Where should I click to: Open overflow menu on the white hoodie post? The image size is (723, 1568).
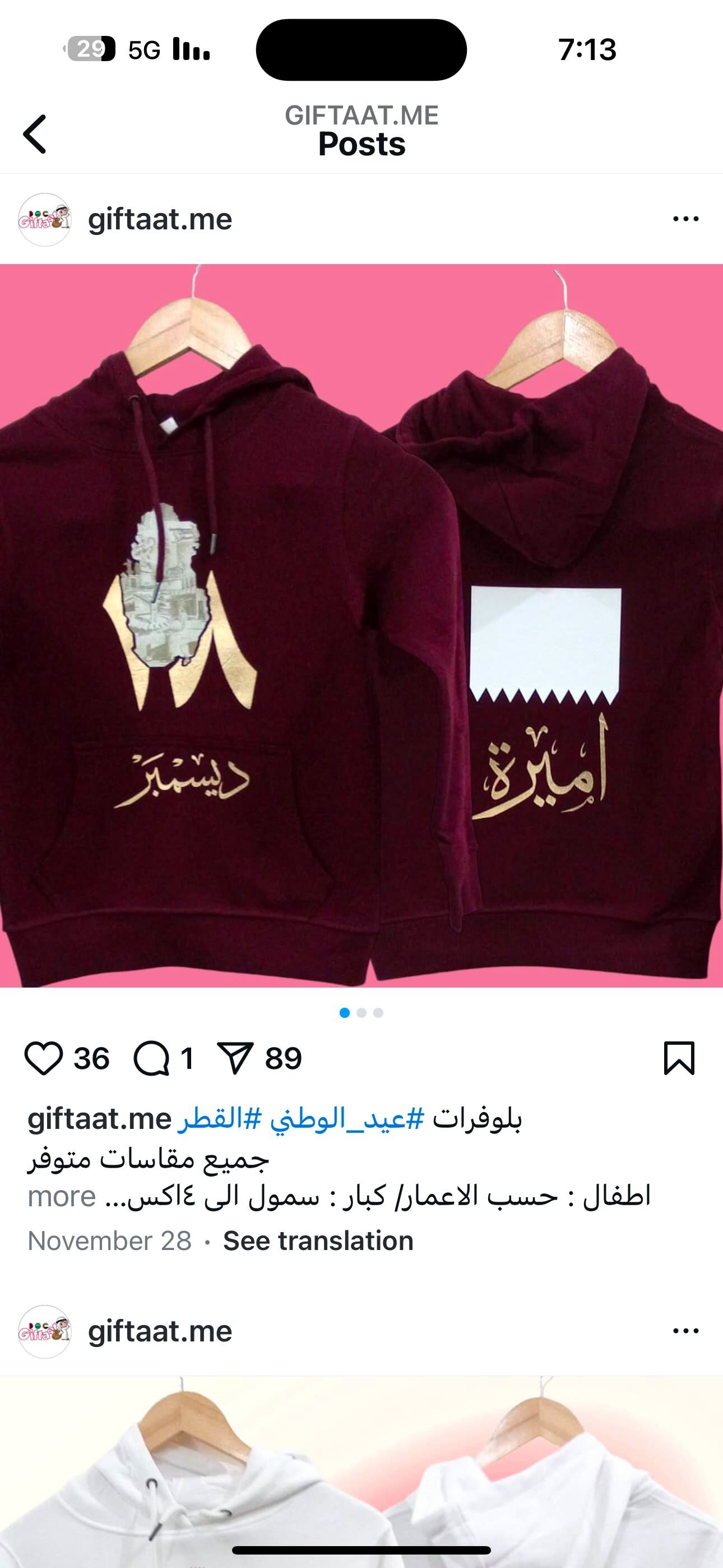point(686,1331)
